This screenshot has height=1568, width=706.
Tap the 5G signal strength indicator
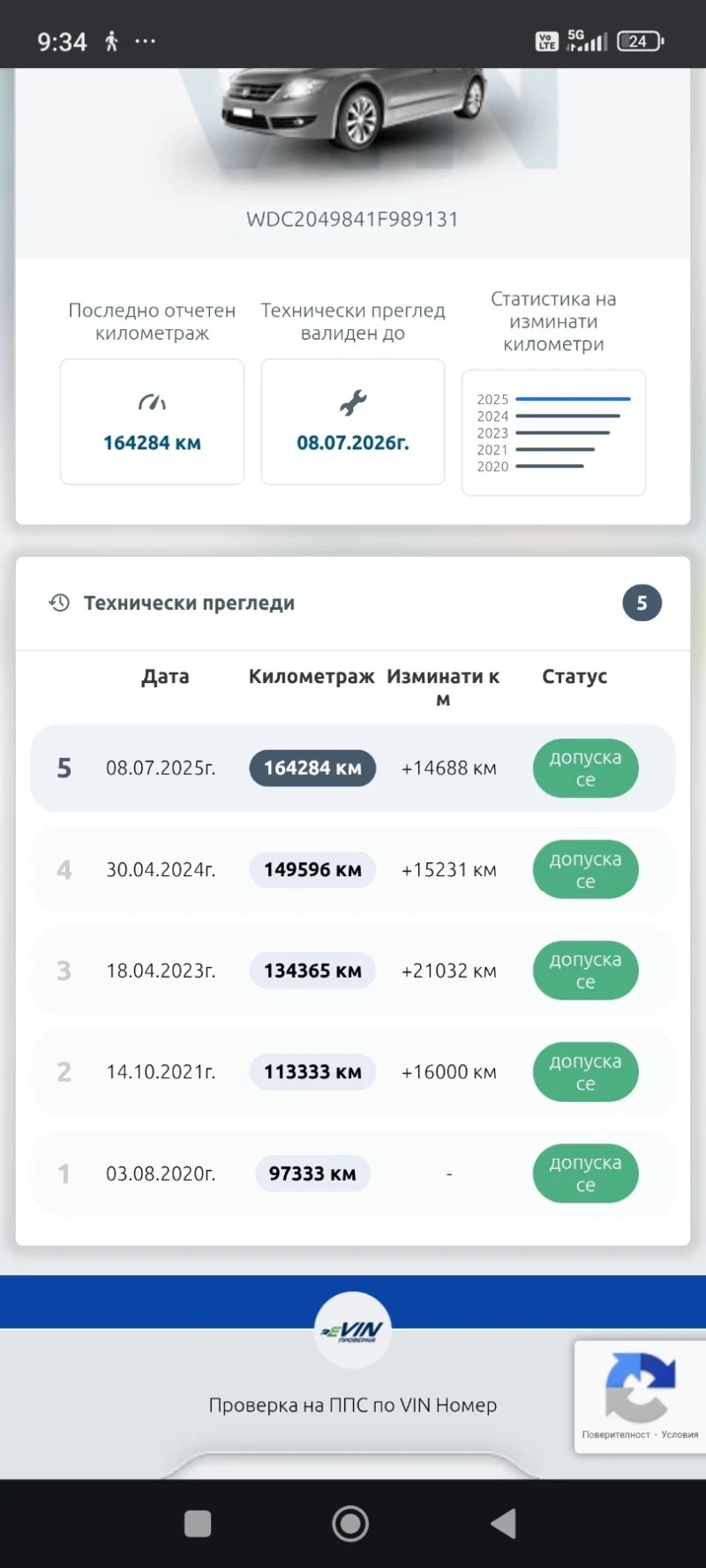pos(587,39)
